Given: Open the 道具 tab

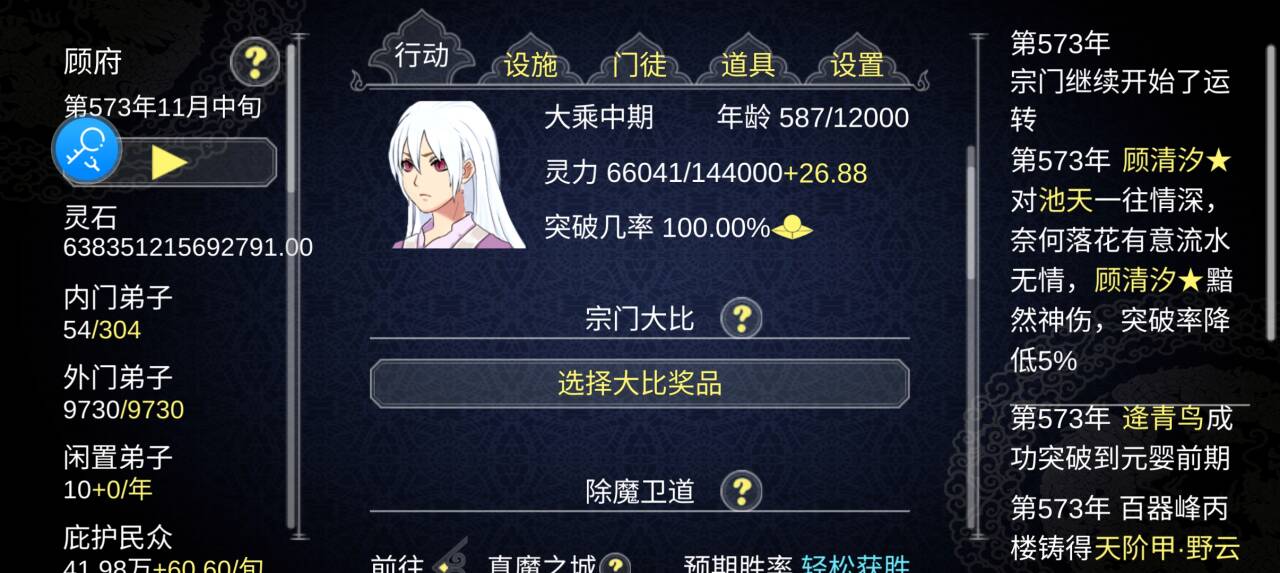Looking at the screenshot, I should 748,65.
